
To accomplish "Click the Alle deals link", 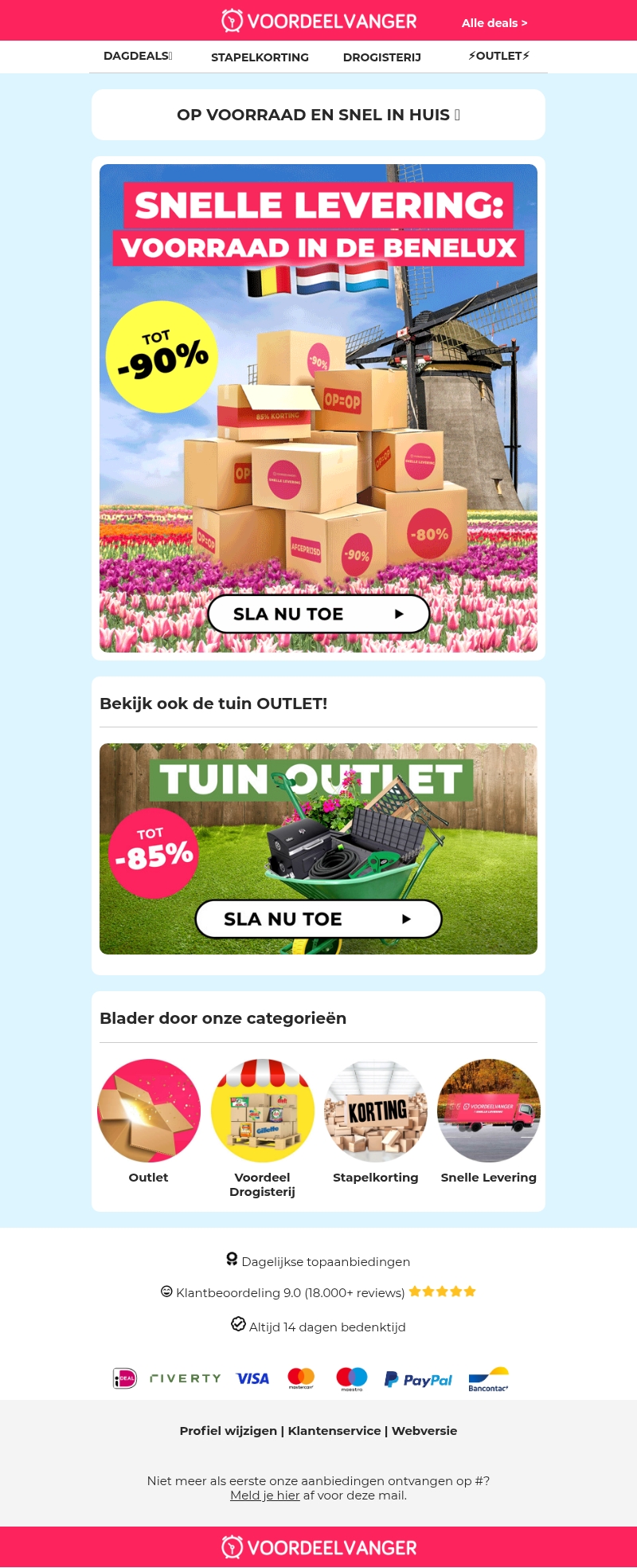I will click(493, 23).
